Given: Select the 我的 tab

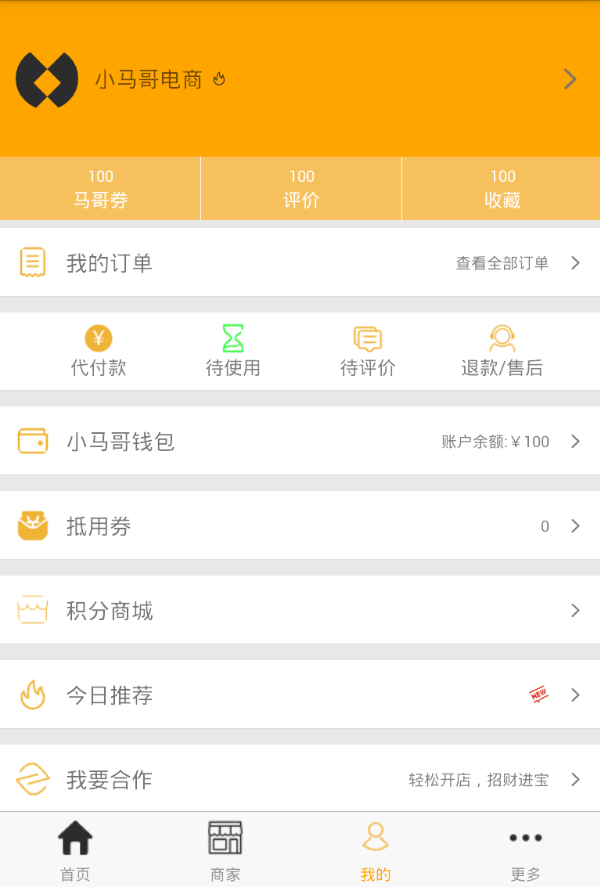Looking at the screenshot, I should click(x=375, y=850).
